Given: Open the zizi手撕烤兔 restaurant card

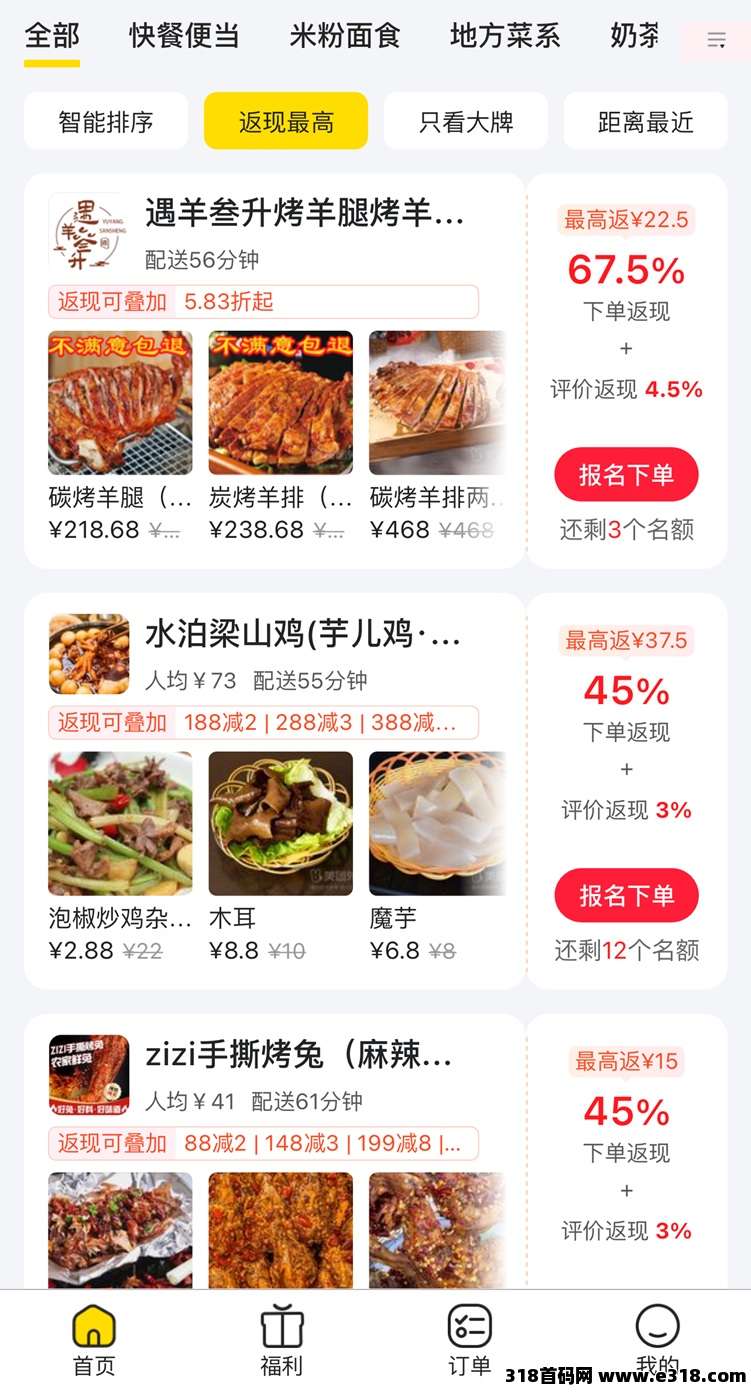Looking at the screenshot, I should click(x=299, y=1056).
